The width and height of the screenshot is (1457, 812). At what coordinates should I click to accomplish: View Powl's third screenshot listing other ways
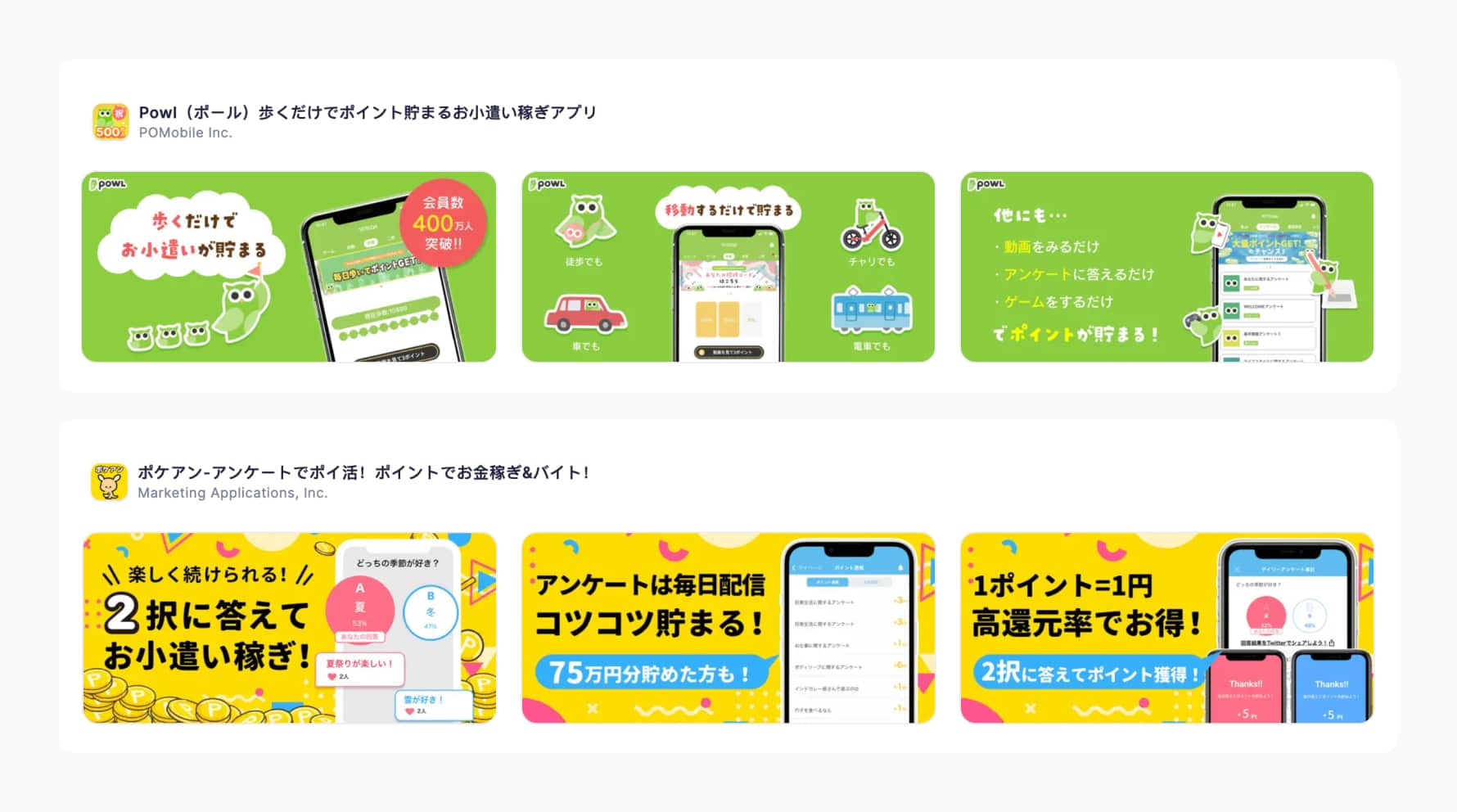(x=1166, y=267)
